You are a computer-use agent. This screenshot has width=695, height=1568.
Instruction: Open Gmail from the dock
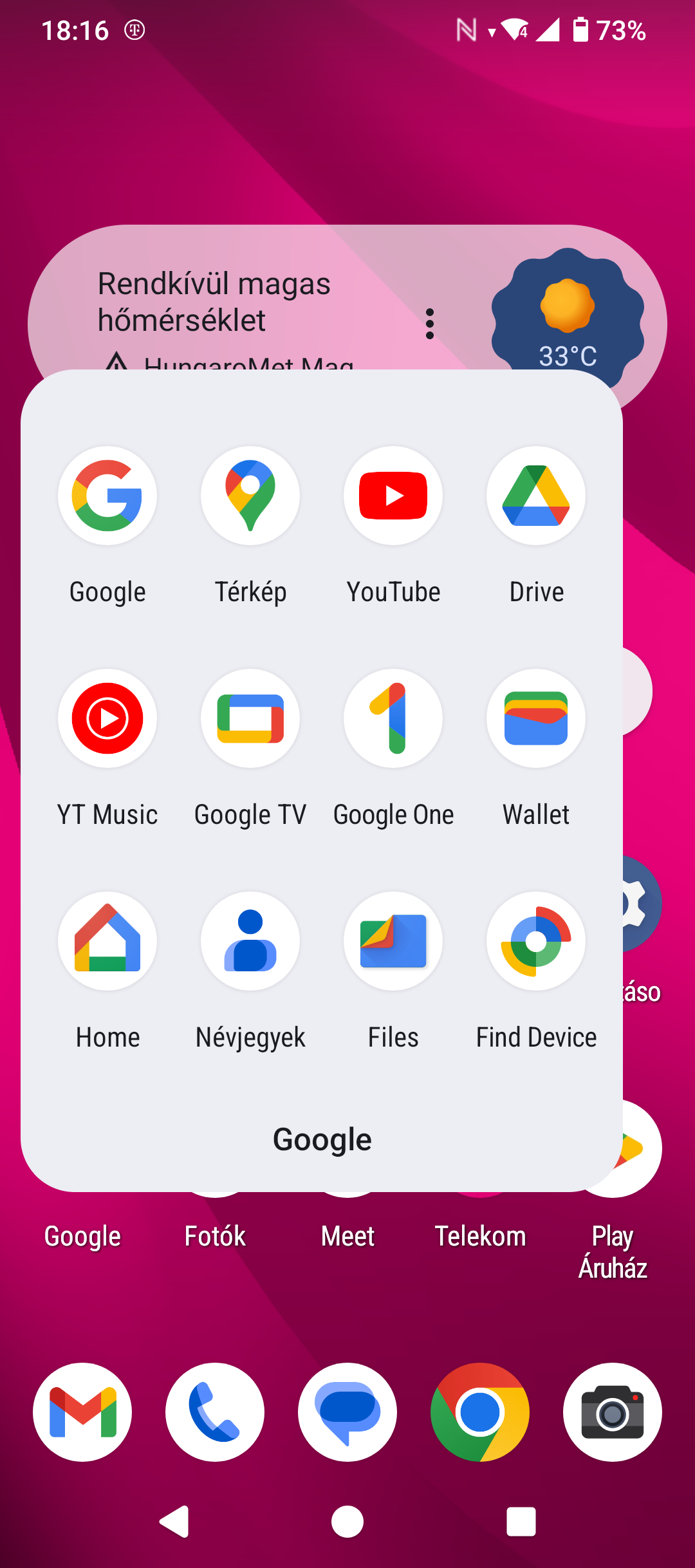[82, 1412]
